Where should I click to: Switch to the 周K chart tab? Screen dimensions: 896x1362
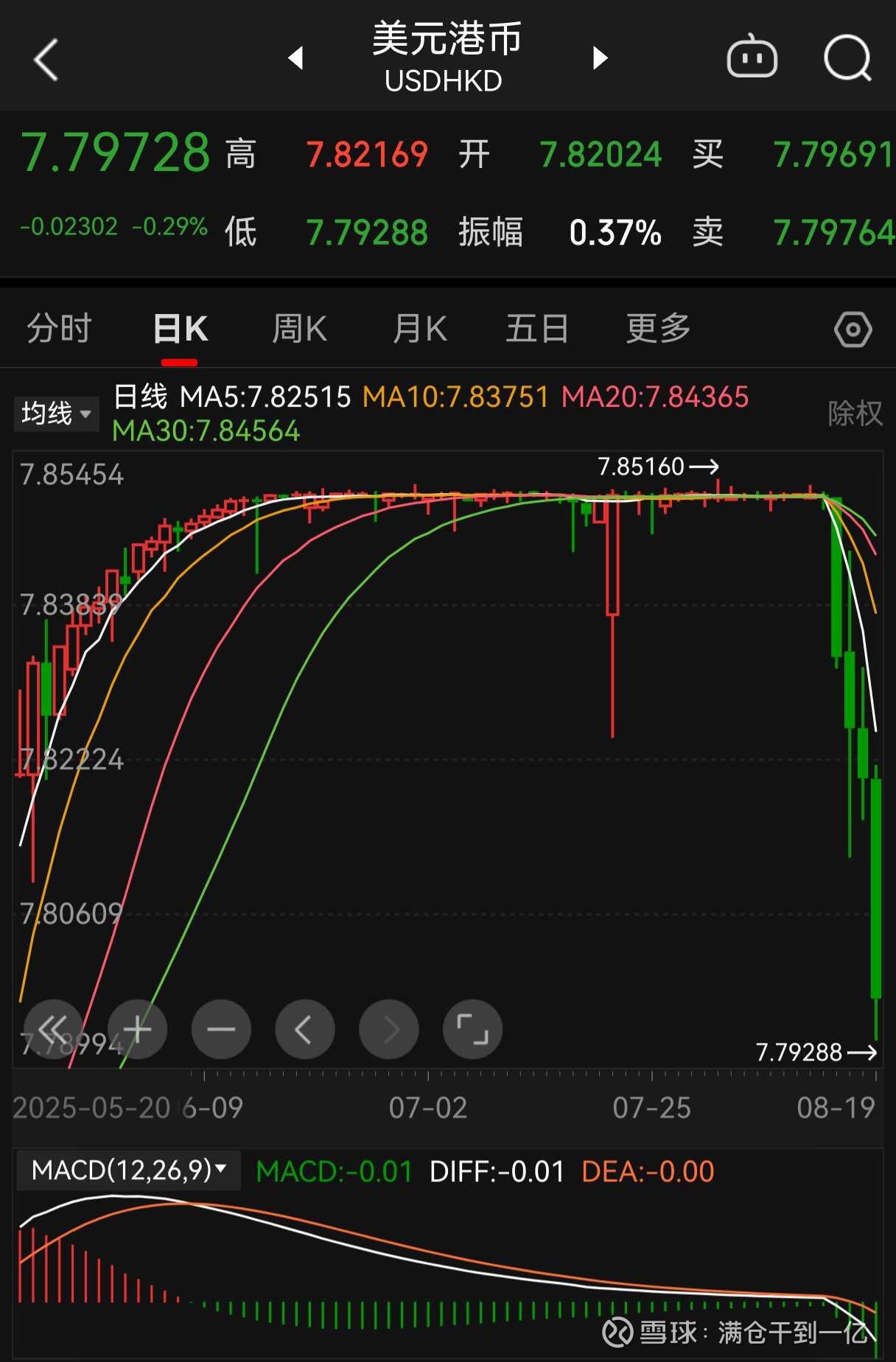299,329
